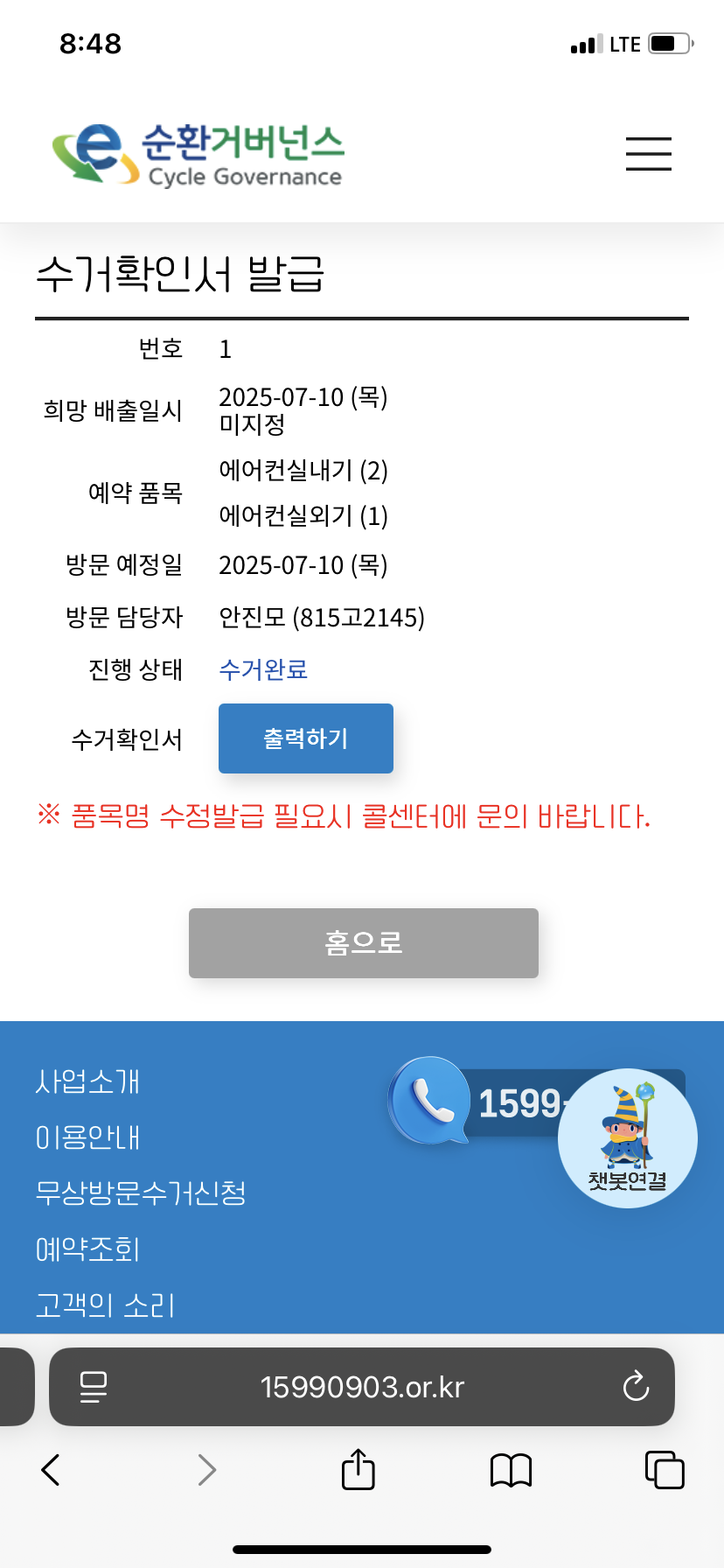
Task: Tap the Safari address bar 15990903.or.kr
Action: [362, 1387]
